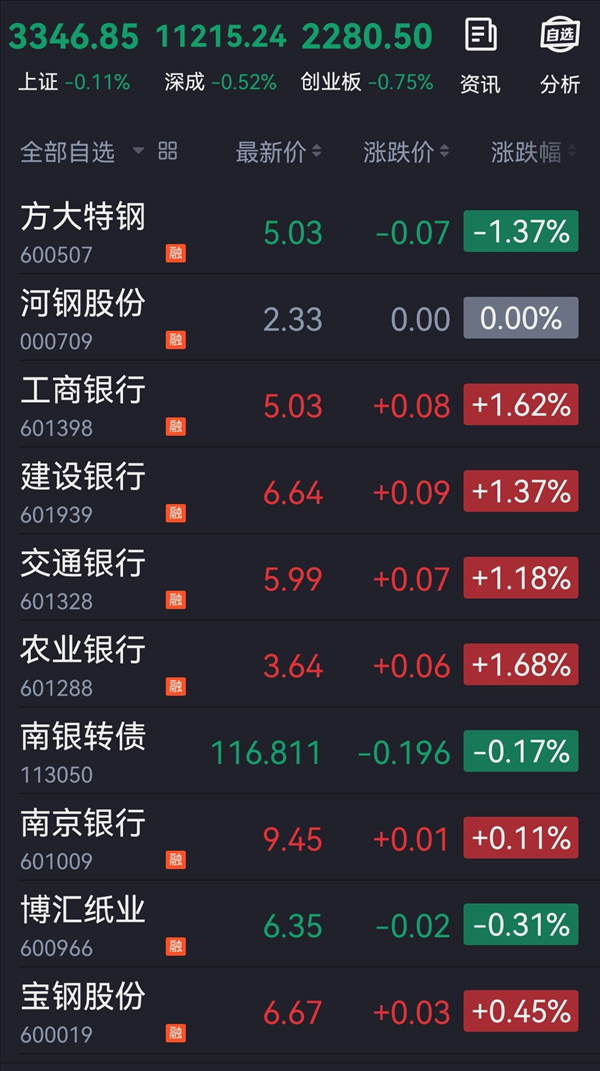
Task: Open the 创业板 index details
Action: (367, 56)
